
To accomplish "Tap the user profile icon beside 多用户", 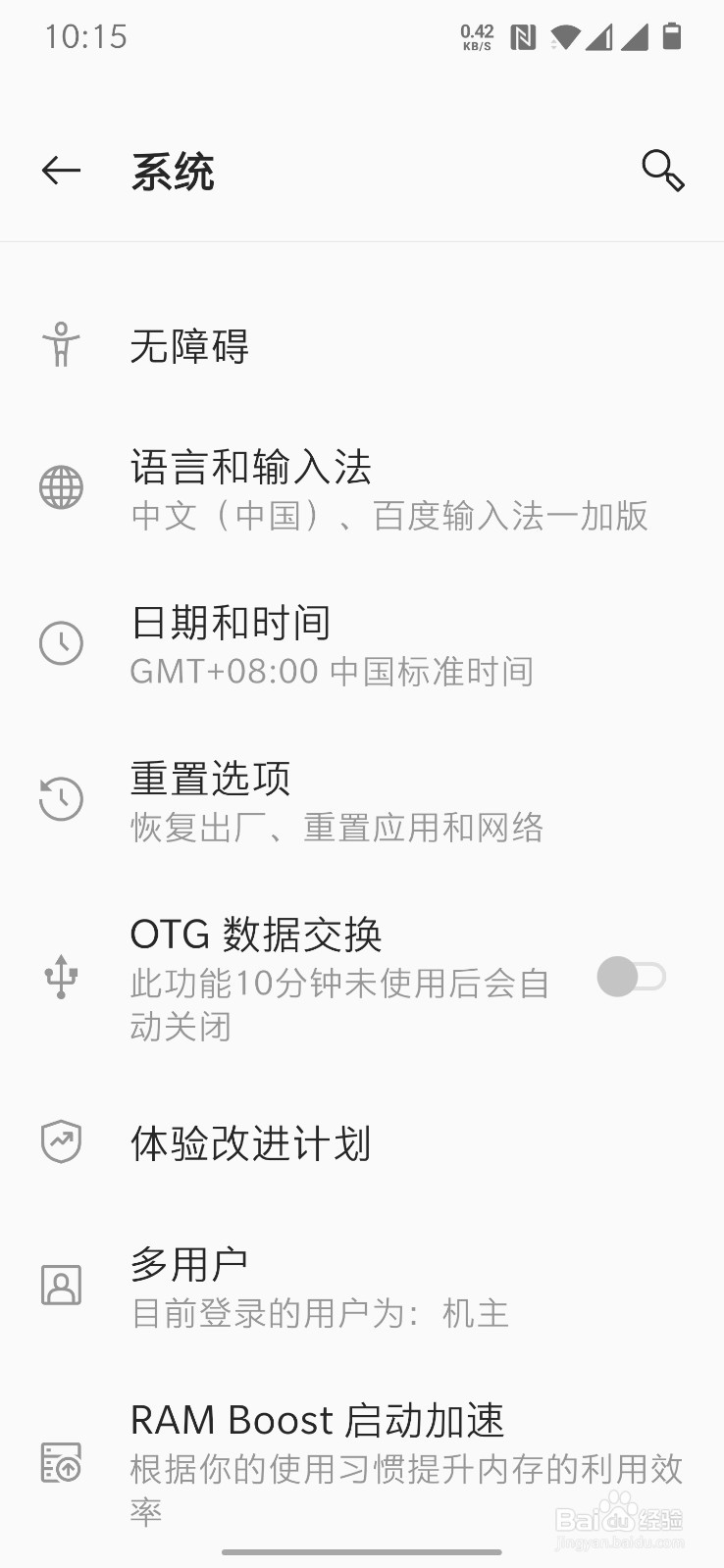I will point(61,1286).
